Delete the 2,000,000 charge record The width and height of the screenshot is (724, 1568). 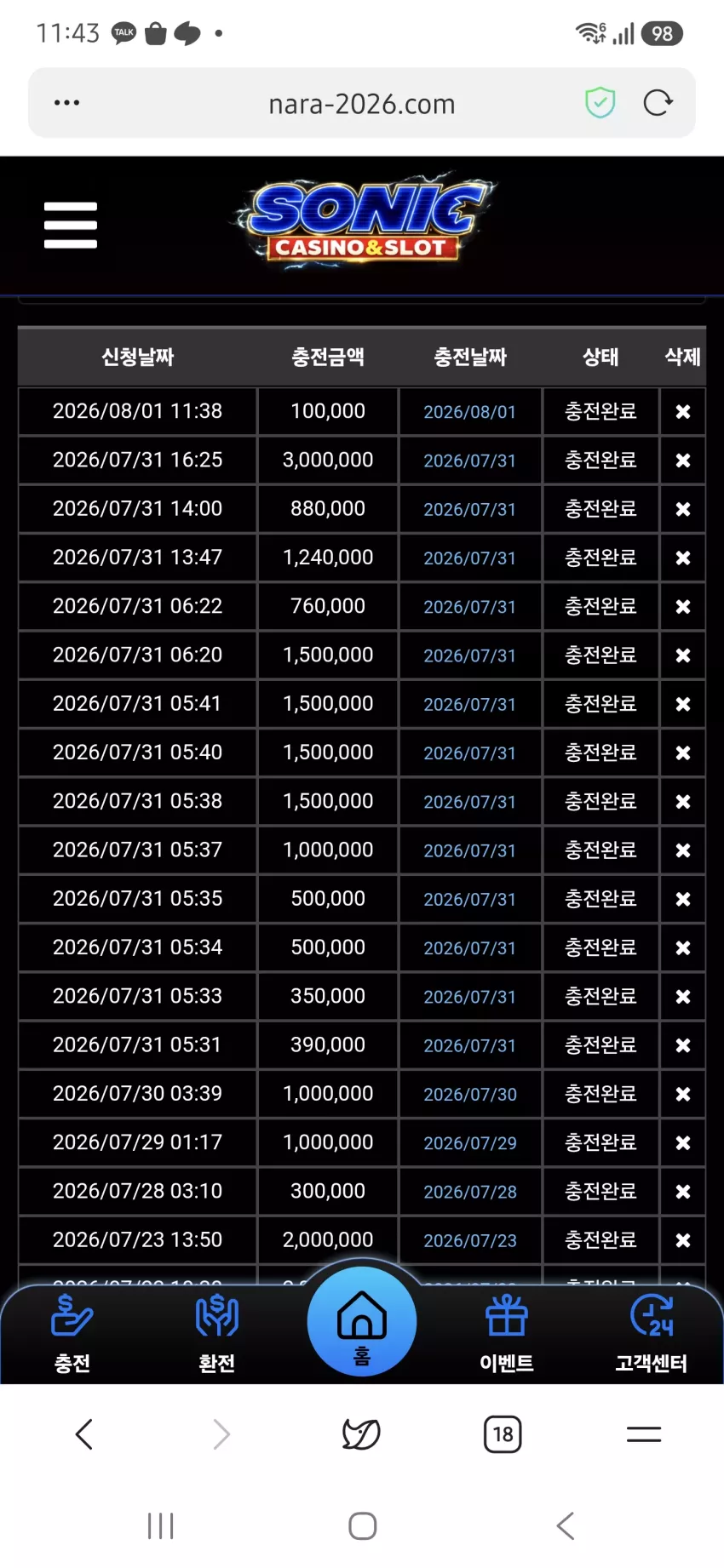(683, 1241)
